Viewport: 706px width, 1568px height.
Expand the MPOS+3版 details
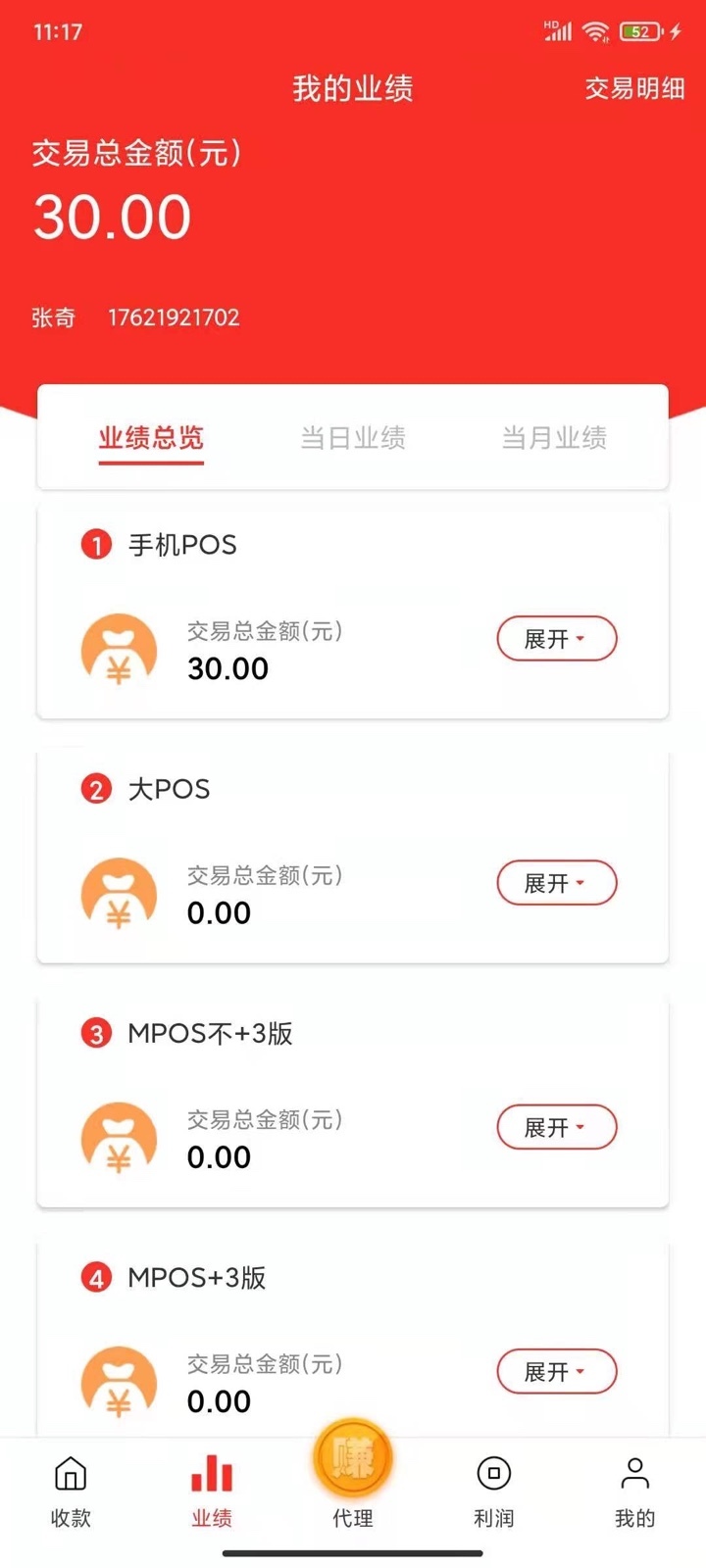tap(556, 1371)
